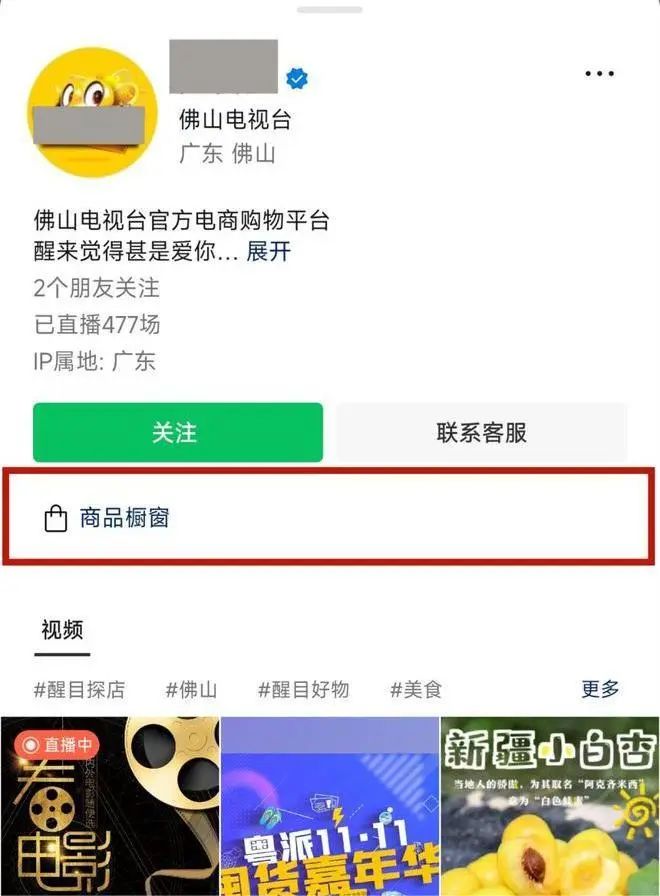Open the 直播中 live stream tile
Image resolution: width=660 pixels, height=896 pixels.
[109, 806]
